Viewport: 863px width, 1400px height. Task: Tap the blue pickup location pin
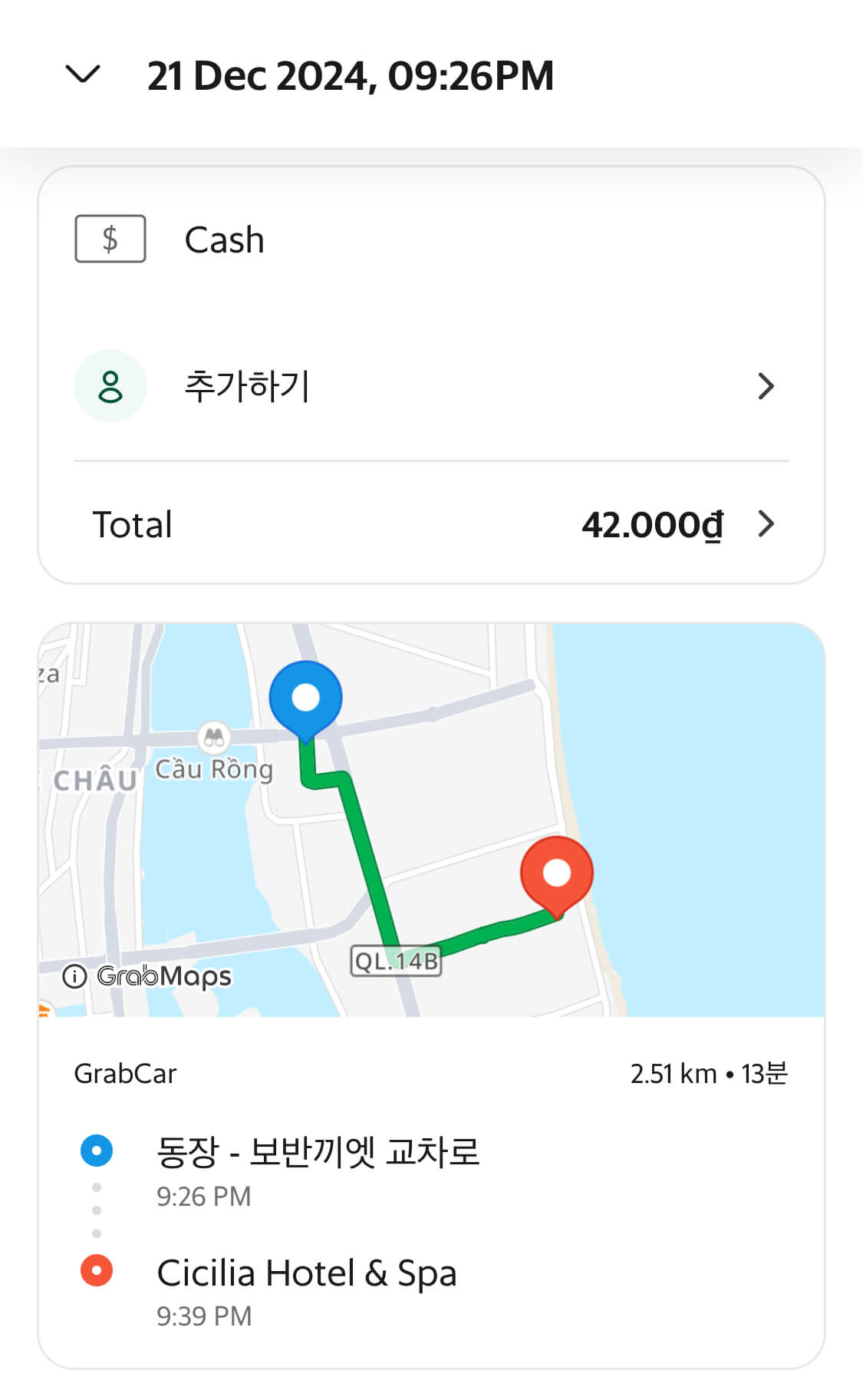(305, 697)
